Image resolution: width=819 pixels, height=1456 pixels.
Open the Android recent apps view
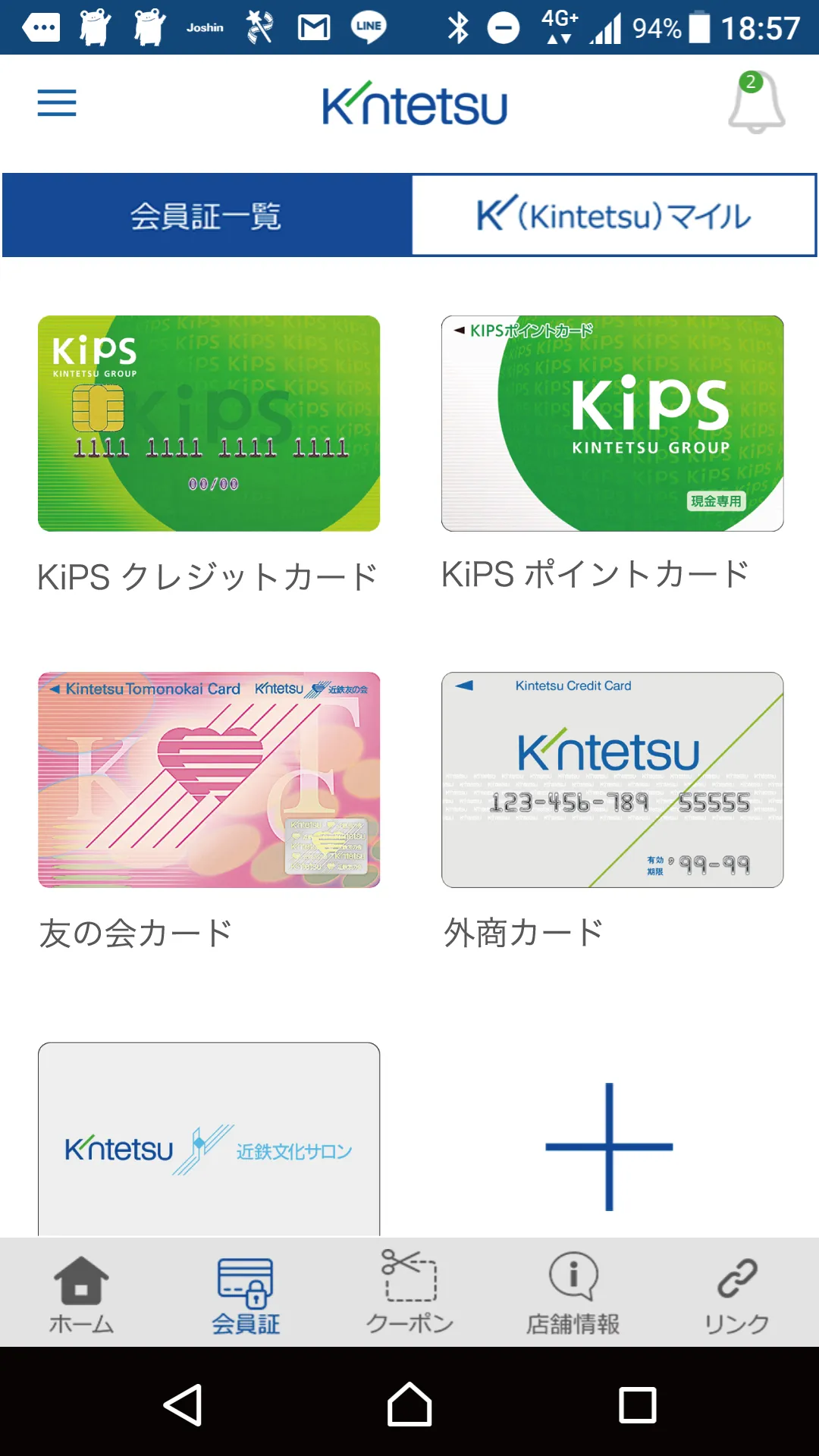(637, 1405)
